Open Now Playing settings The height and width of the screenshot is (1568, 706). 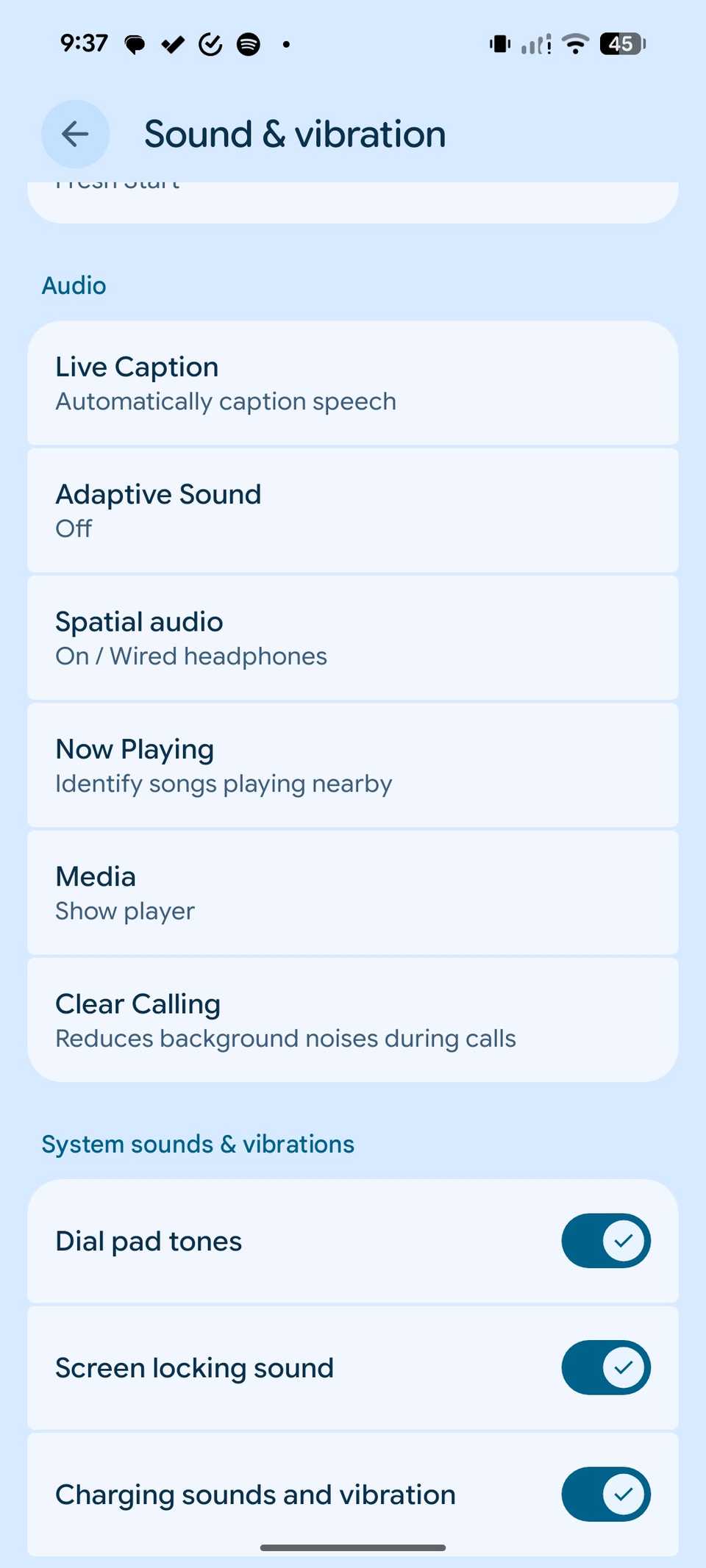[x=353, y=765]
